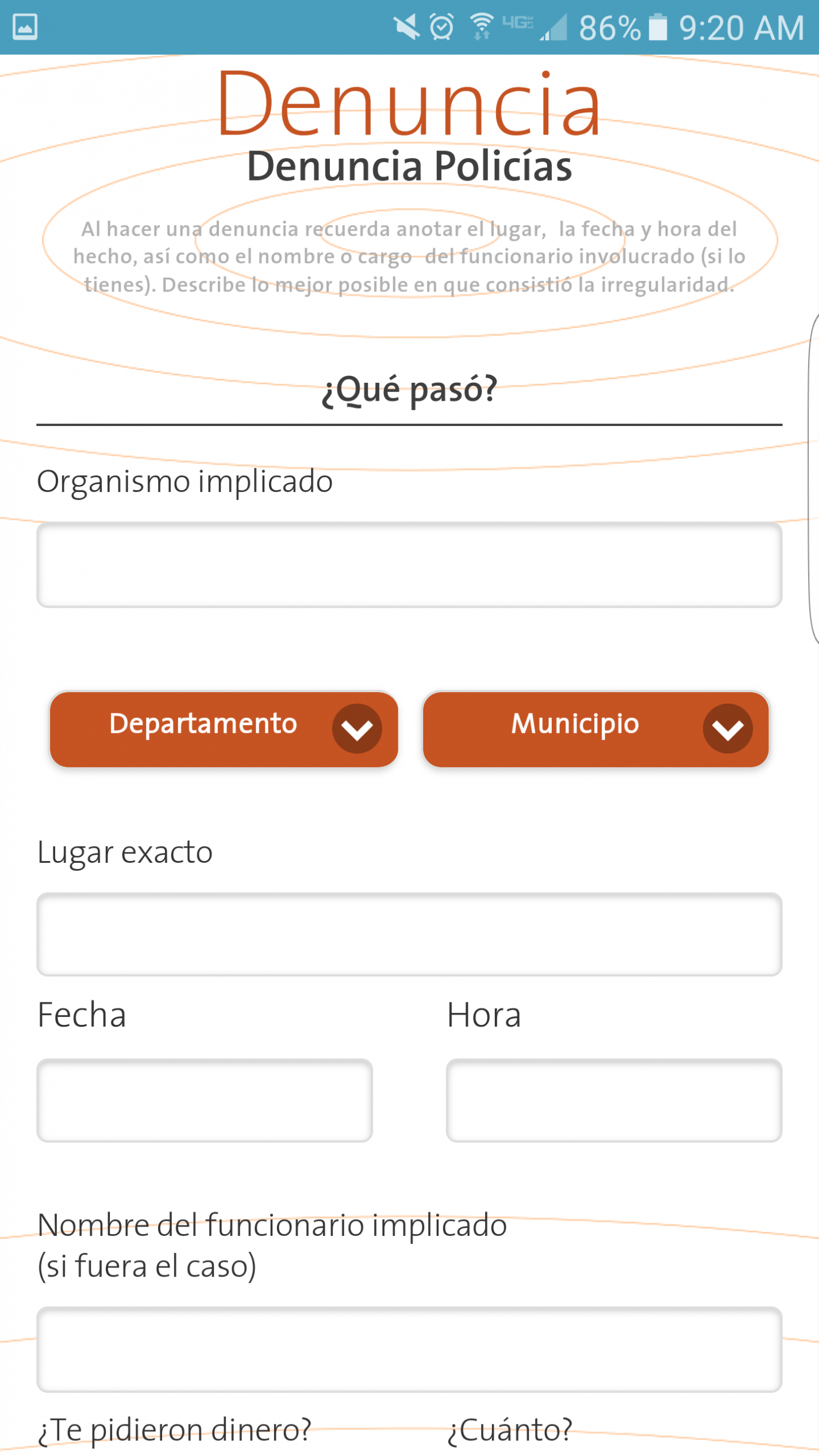Tap the Organismo implicado text field
Screen dimensions: 819x1456
click(x=409, y=564)
